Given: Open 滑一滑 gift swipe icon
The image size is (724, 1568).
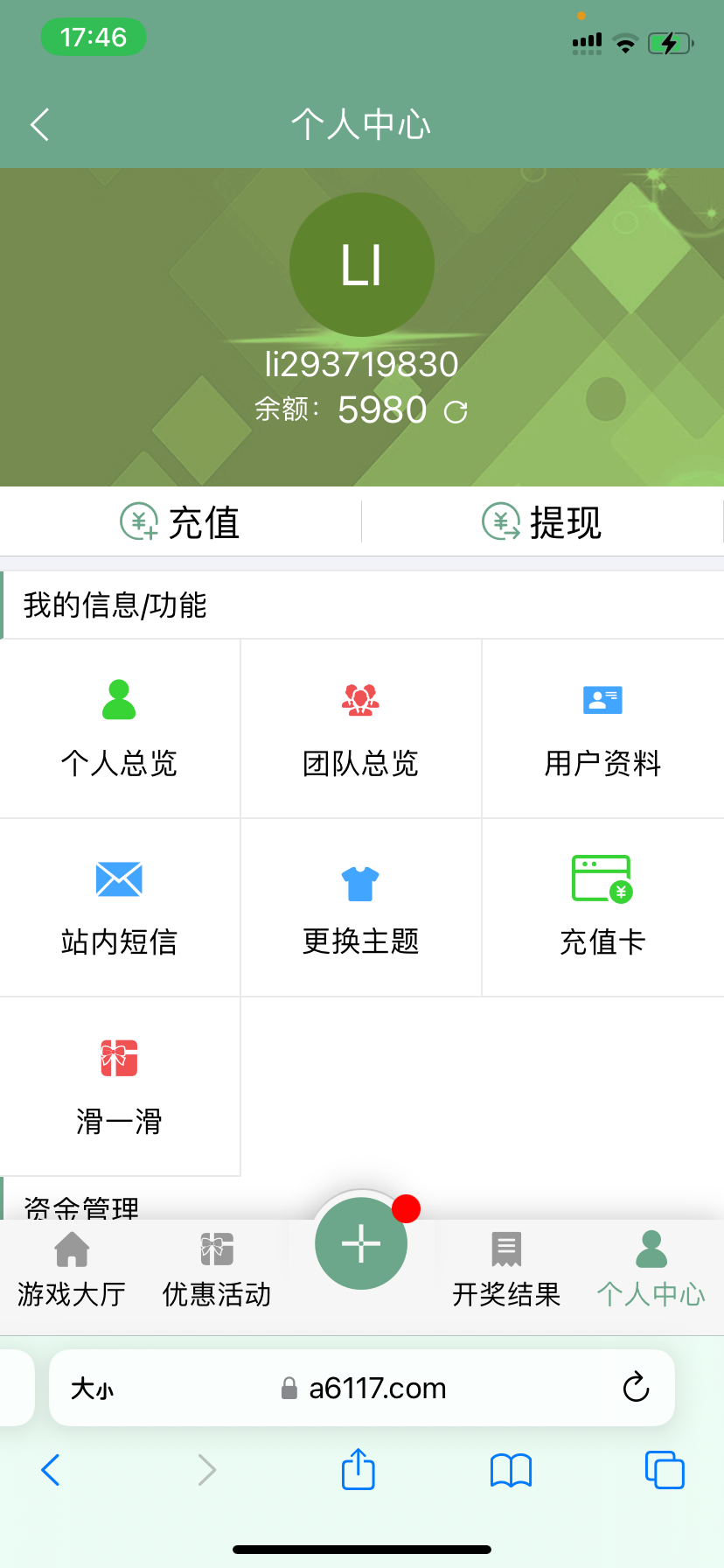Looking at the screenshot, I should pos(119,1085).
